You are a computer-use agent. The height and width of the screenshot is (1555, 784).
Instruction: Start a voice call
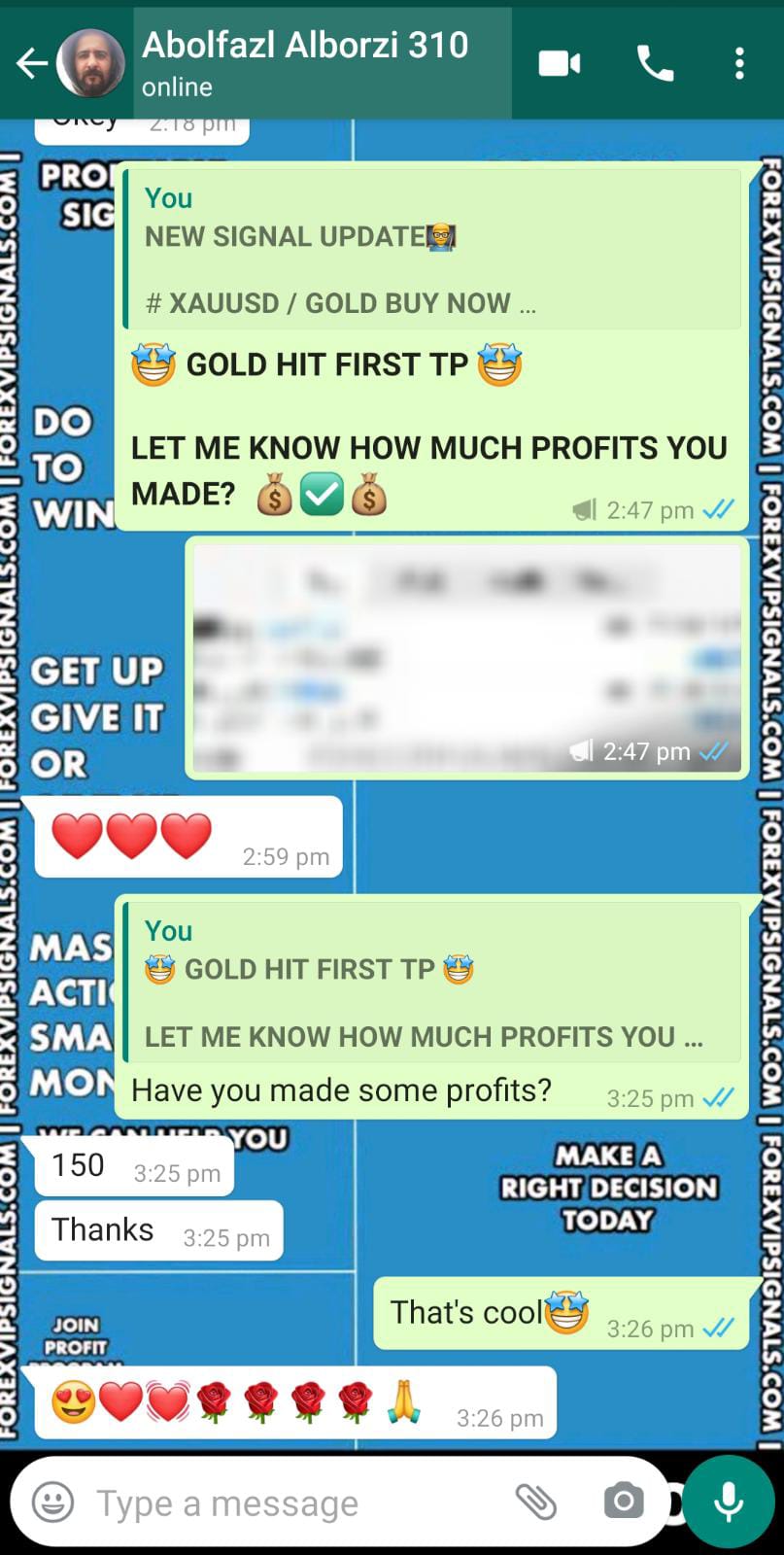click(655, 64)
